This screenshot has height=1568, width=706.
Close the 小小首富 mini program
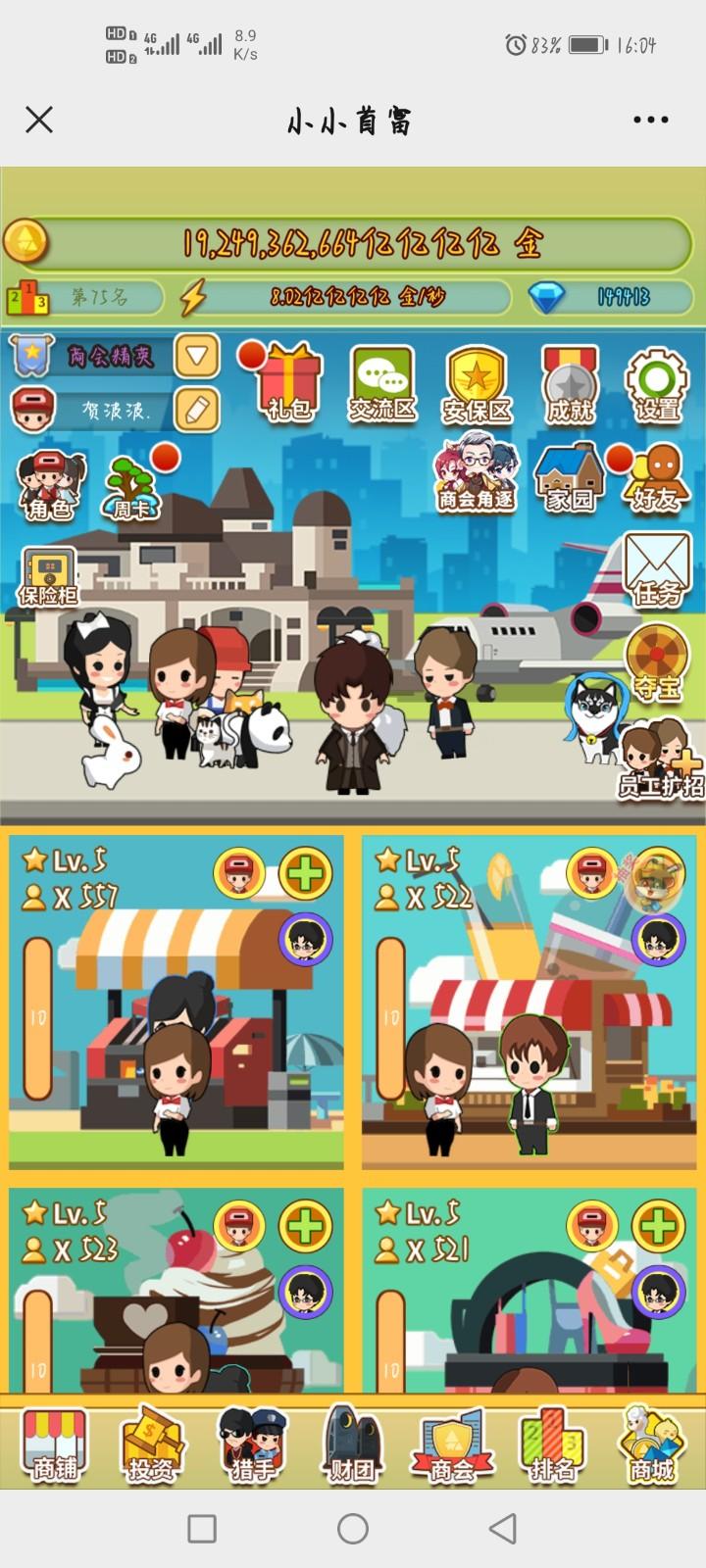(x=38, y=121)
